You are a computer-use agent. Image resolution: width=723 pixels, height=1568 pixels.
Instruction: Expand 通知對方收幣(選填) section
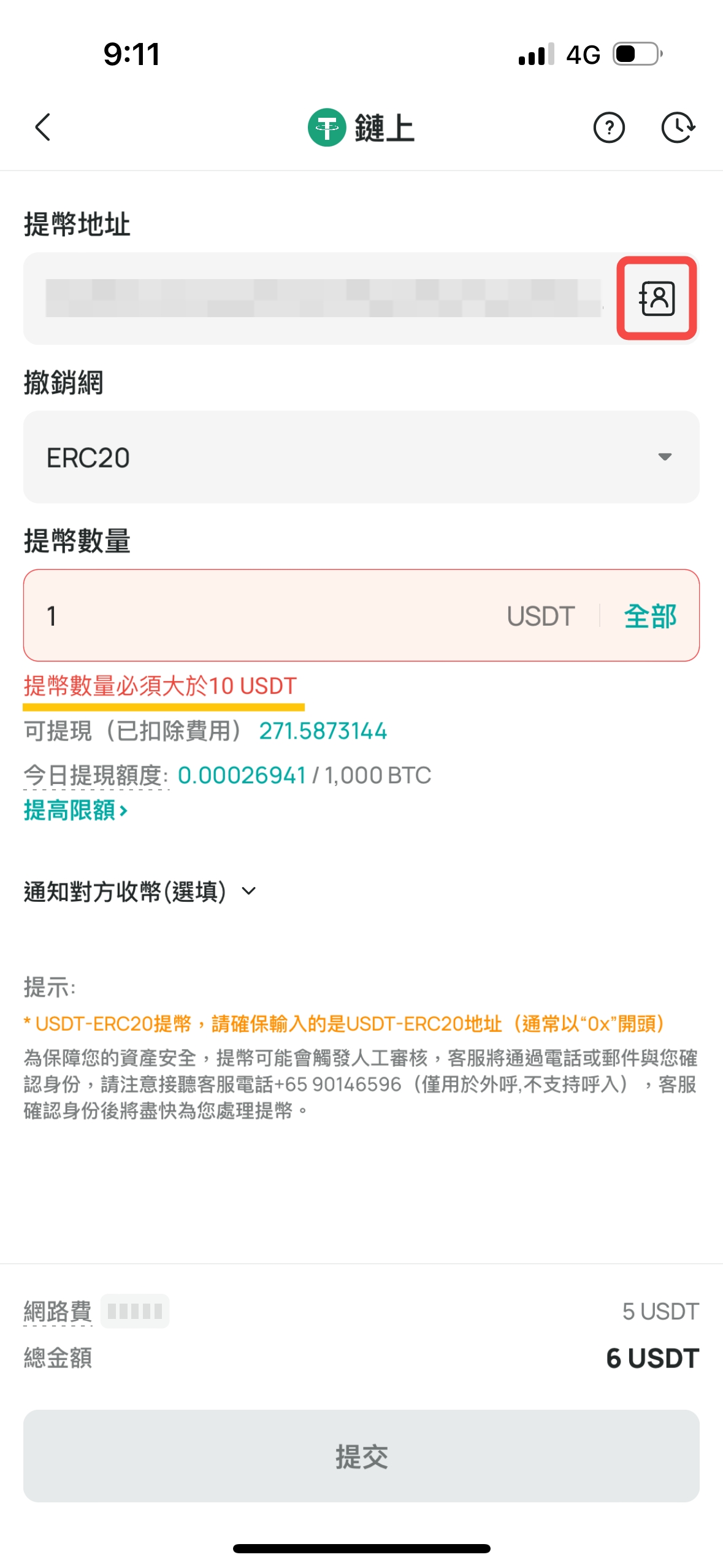(x=140, y=891)
